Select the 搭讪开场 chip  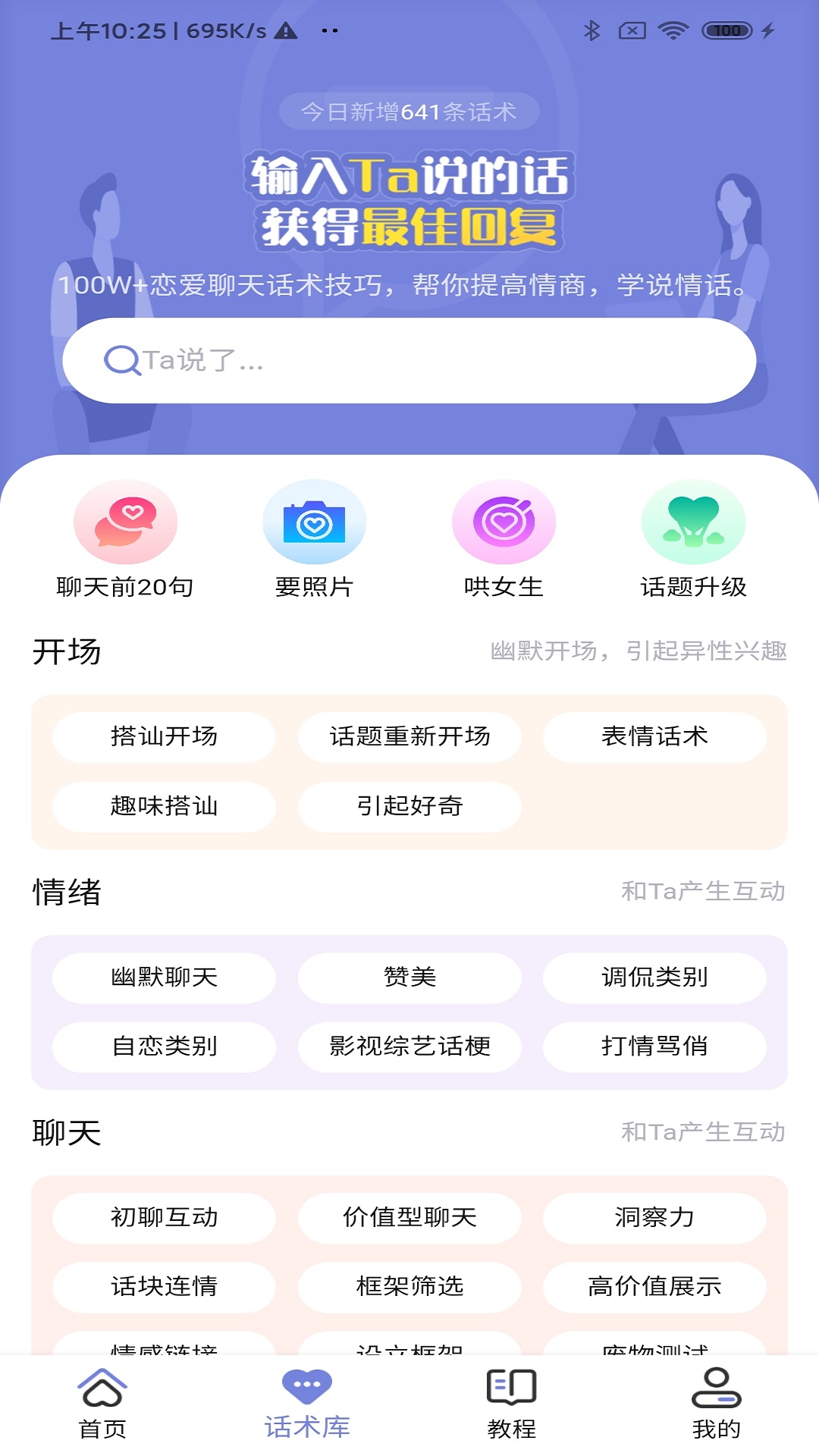164,736
